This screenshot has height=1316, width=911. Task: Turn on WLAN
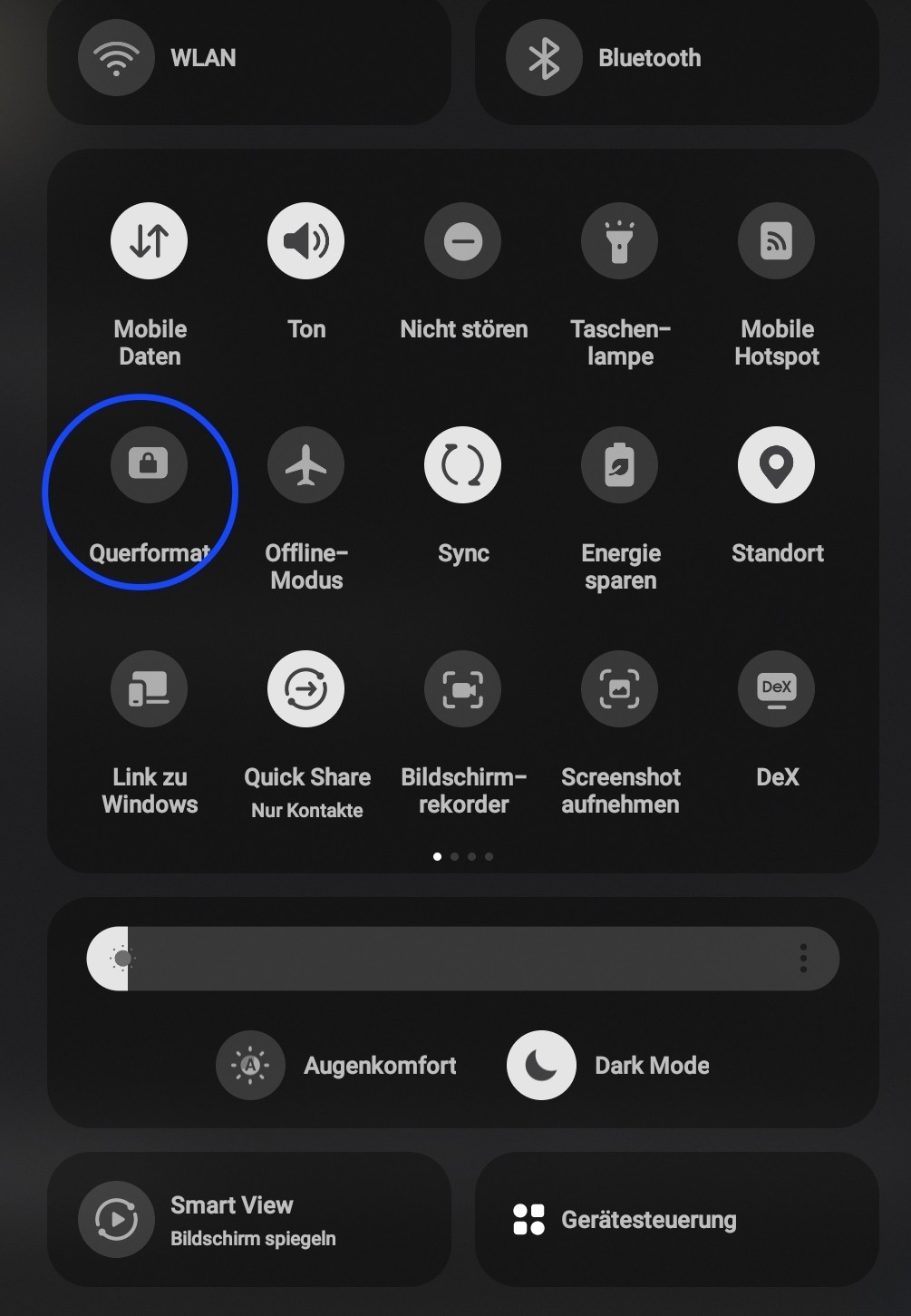pyautogui.click(x=116, y=58)
